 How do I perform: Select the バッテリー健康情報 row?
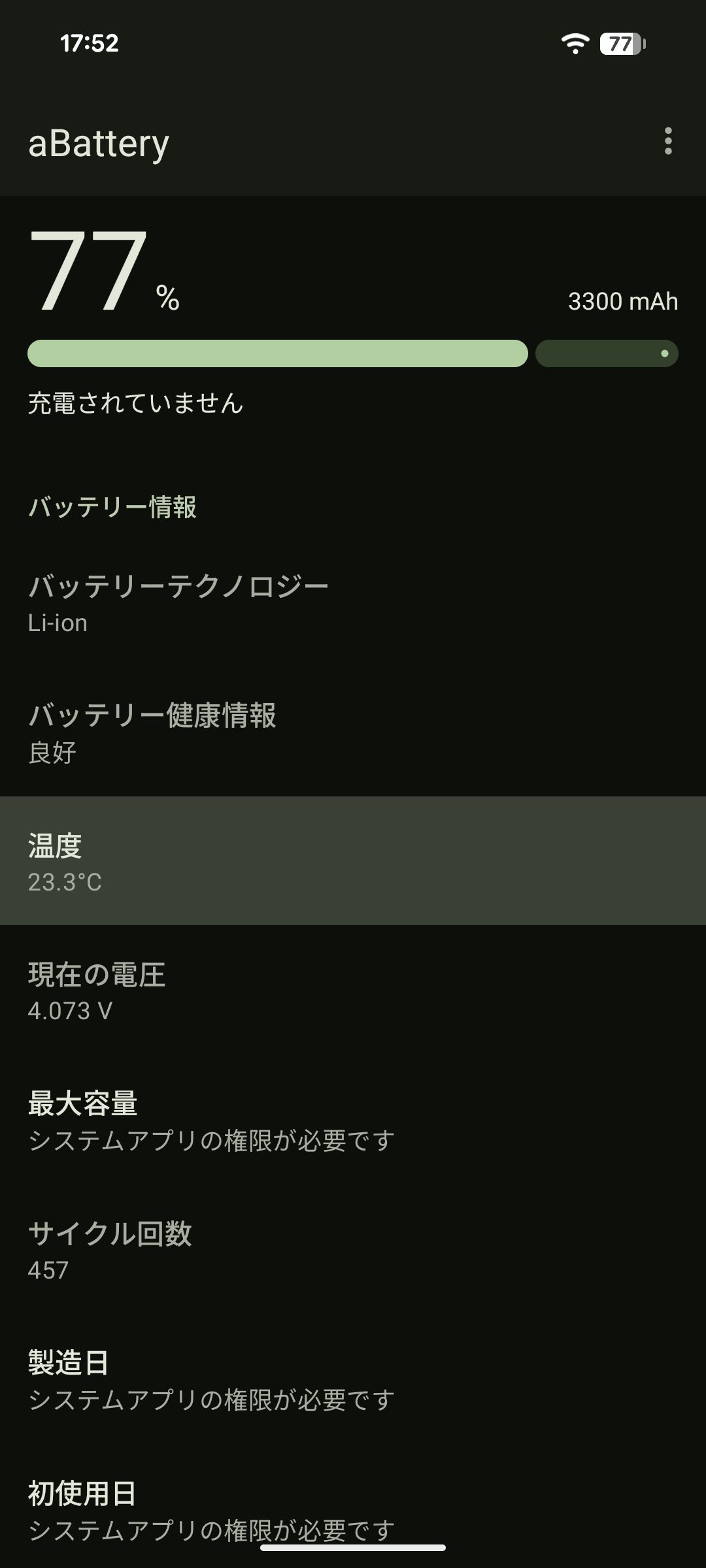pyautogui.click(x=353, y=732)
